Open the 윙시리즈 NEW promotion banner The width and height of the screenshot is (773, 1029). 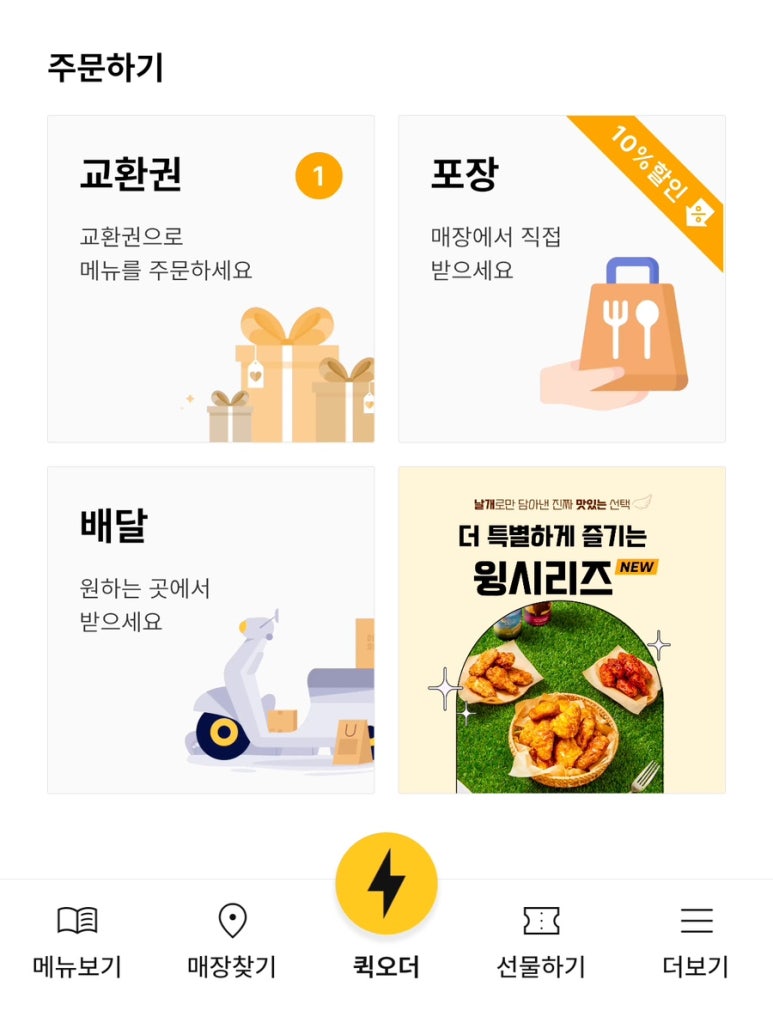pos(561,630)
